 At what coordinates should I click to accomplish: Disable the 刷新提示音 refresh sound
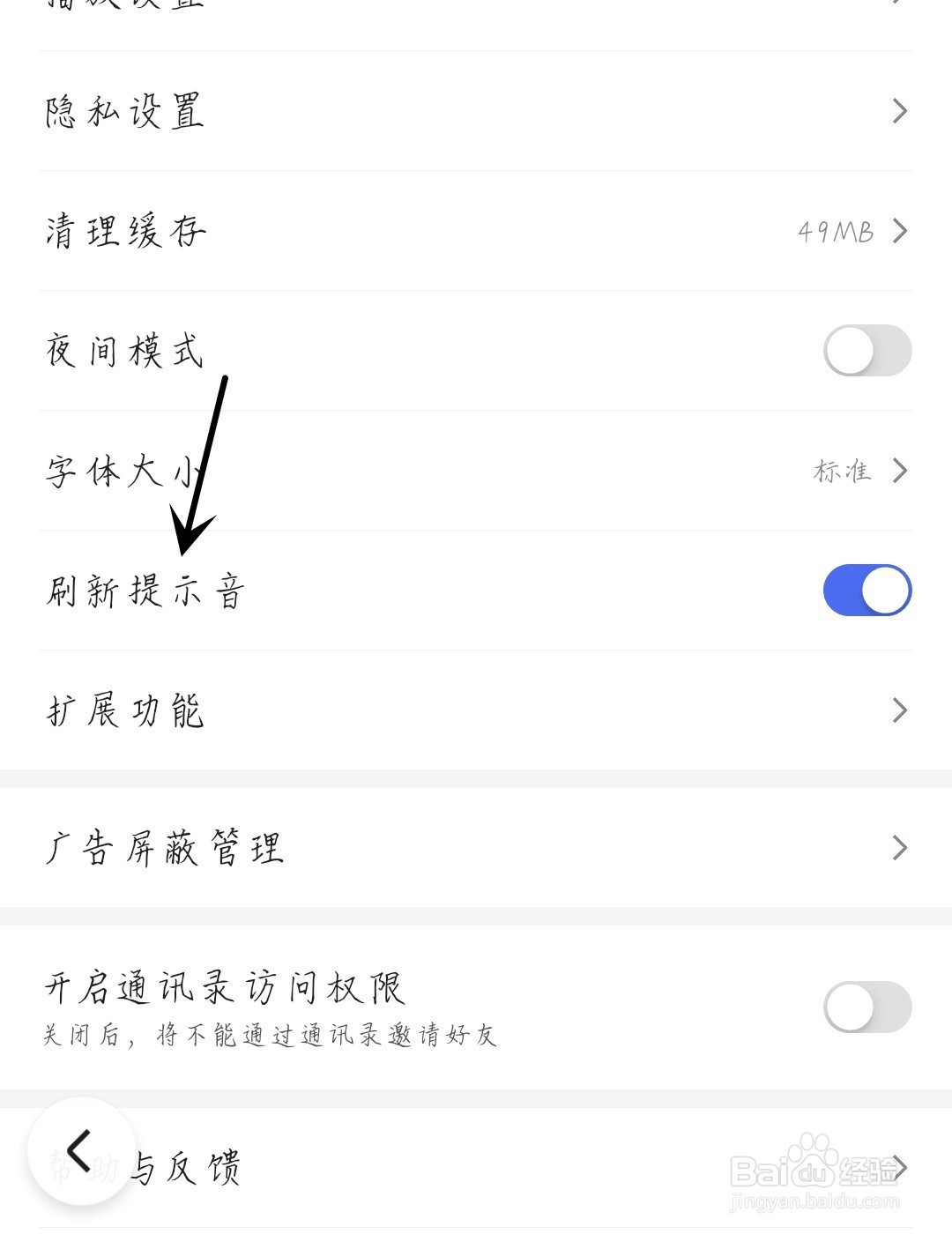(x=867, y=590)
